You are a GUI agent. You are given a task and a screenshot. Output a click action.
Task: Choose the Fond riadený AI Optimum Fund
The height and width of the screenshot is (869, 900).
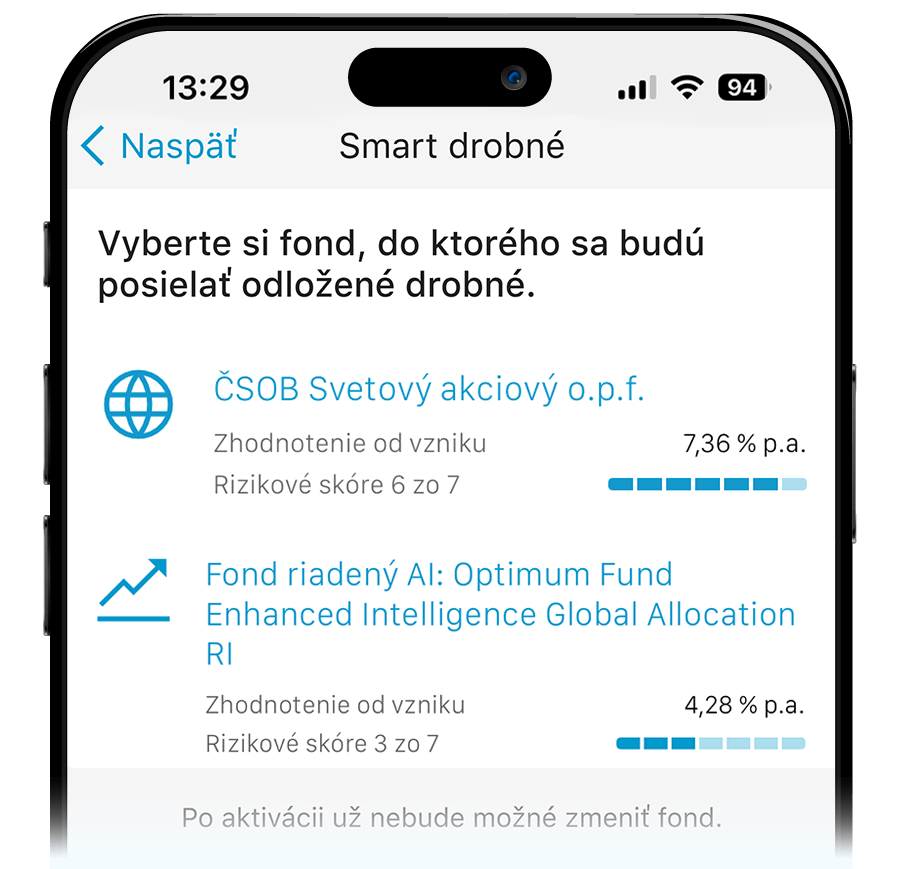click(x=500, y=613)
